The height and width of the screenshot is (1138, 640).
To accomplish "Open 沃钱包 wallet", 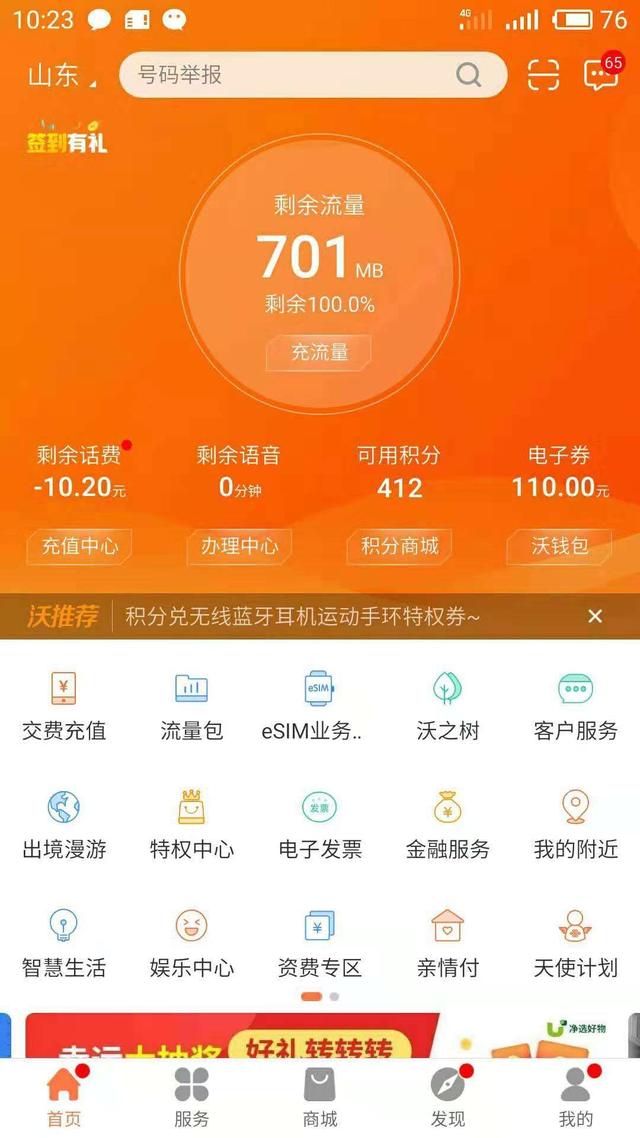I will pos(559,546).
